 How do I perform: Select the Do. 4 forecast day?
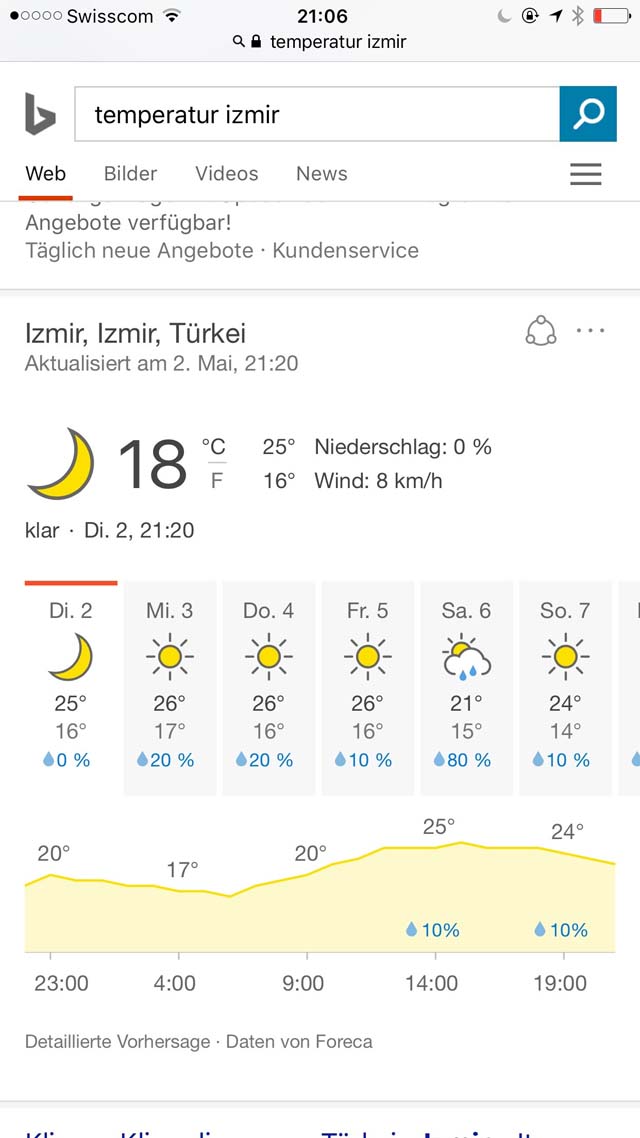pos(268,688)
